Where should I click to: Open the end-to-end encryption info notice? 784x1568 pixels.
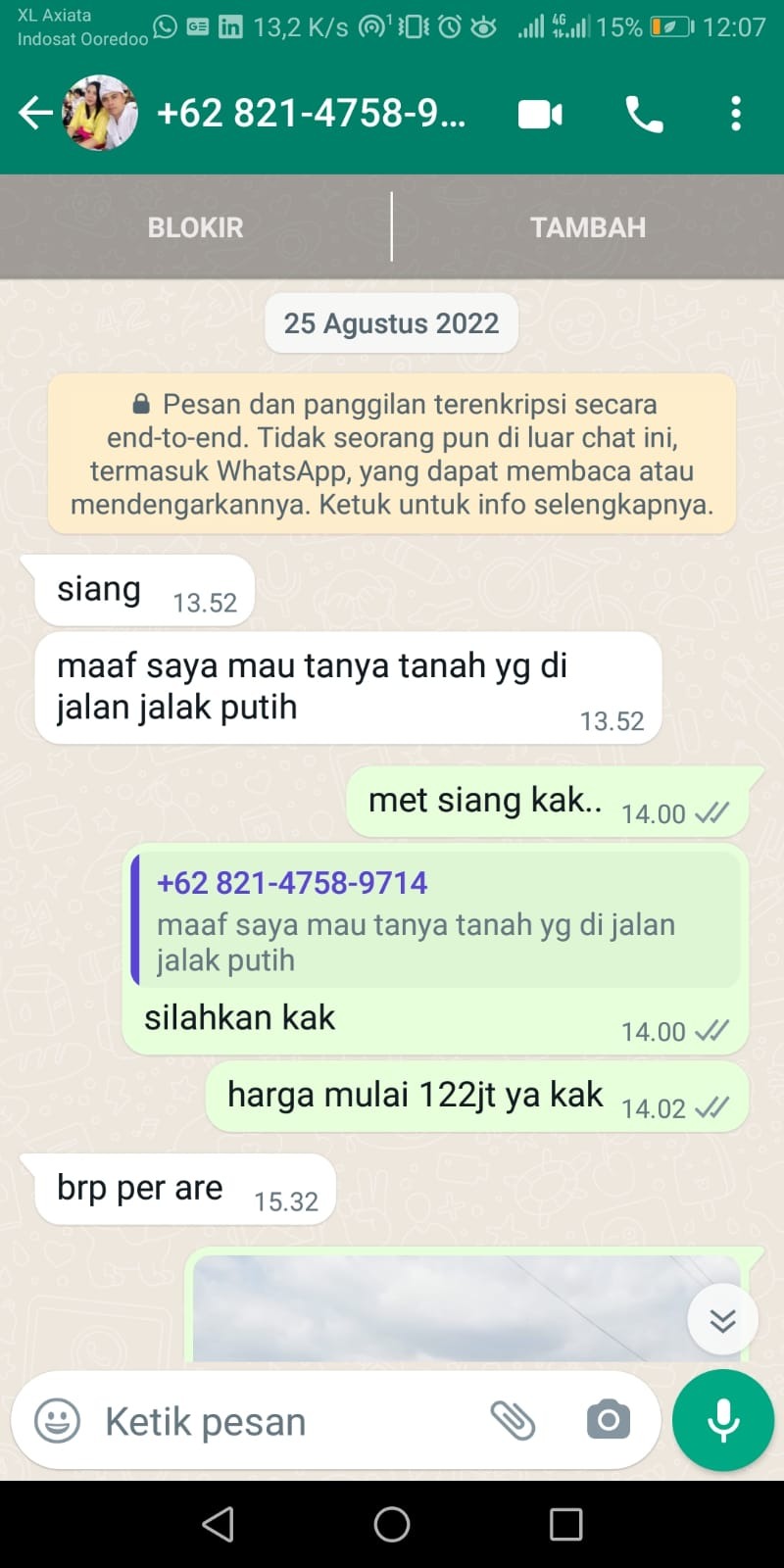(x=392, y=454)
